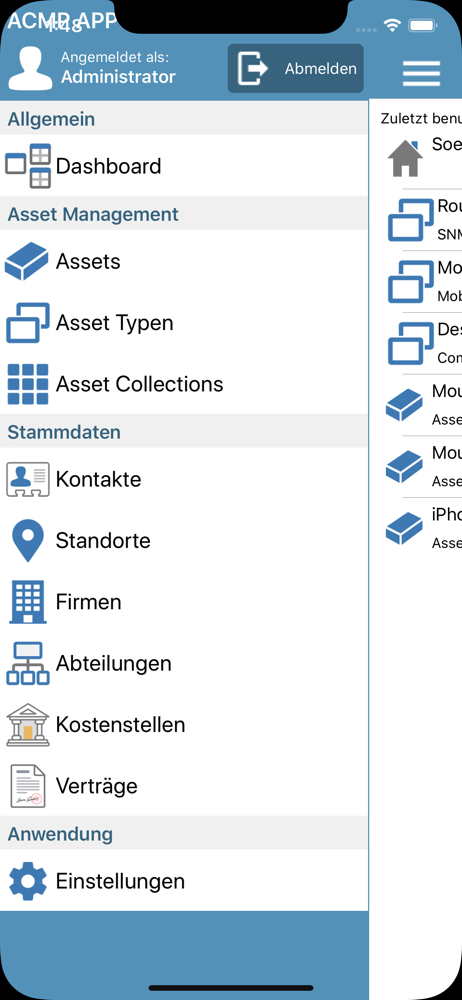This screenshot has width=462, height=1000.
Task: Select the Verträge entry
Action: (184, 786)
